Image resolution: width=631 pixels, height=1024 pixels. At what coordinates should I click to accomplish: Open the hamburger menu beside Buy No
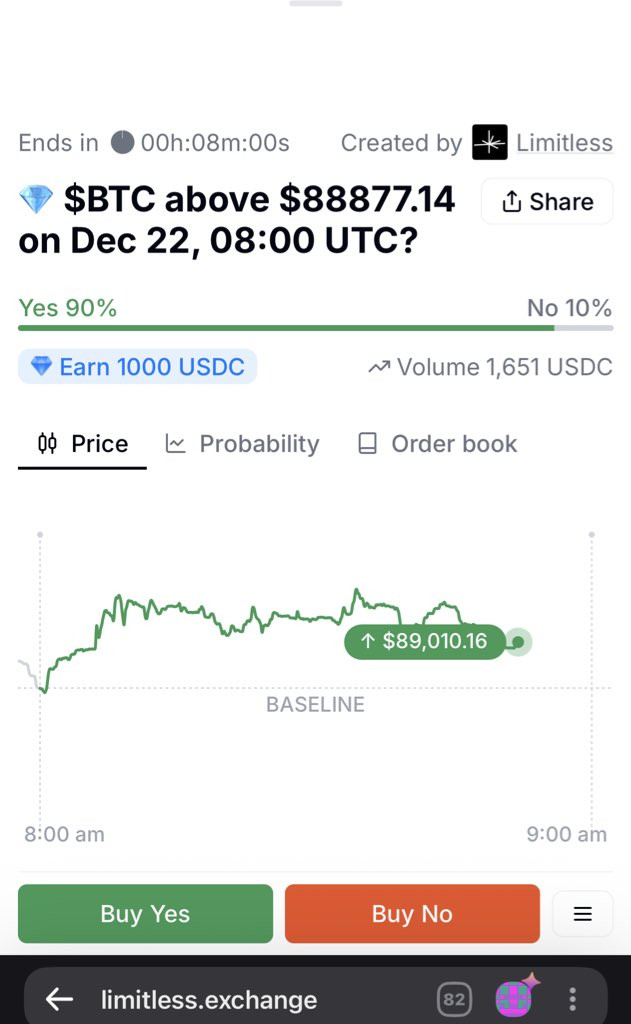click(583, 913)
